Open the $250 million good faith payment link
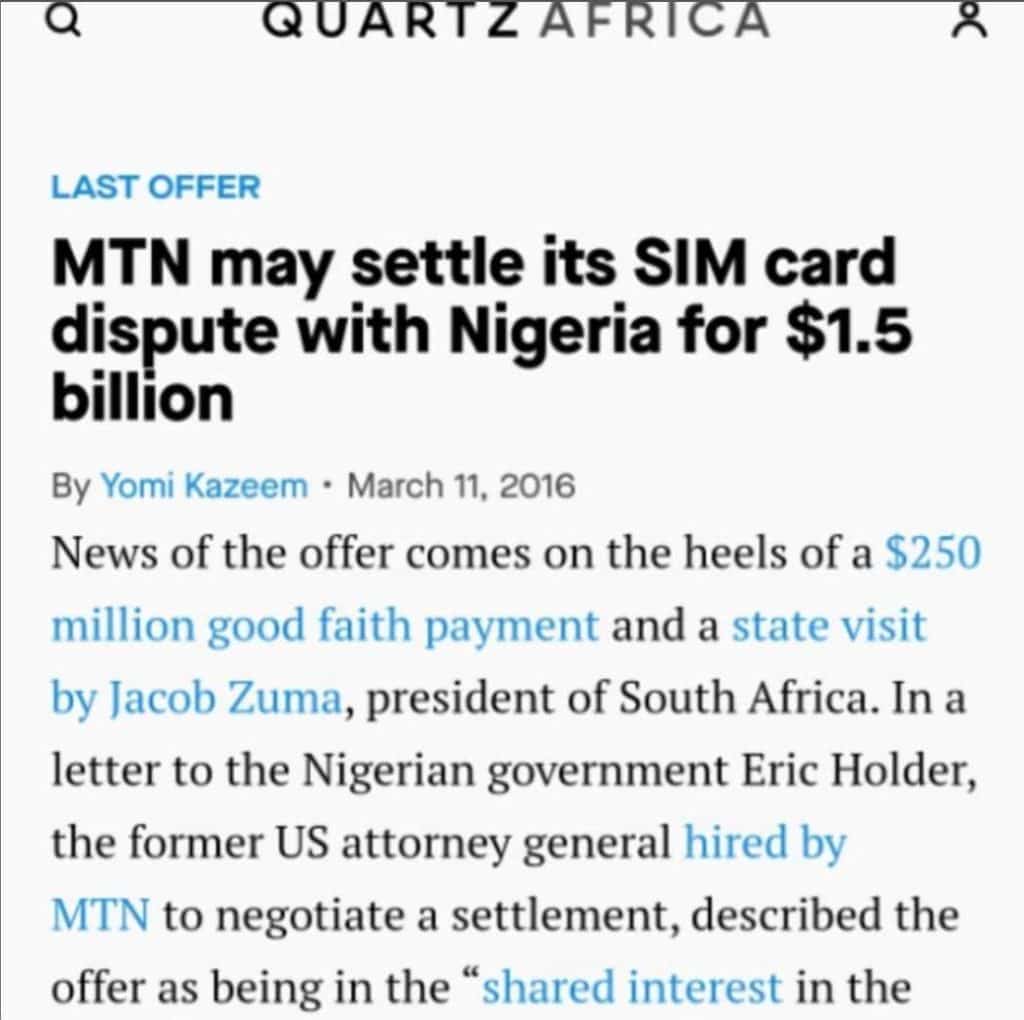 point(324,627)
